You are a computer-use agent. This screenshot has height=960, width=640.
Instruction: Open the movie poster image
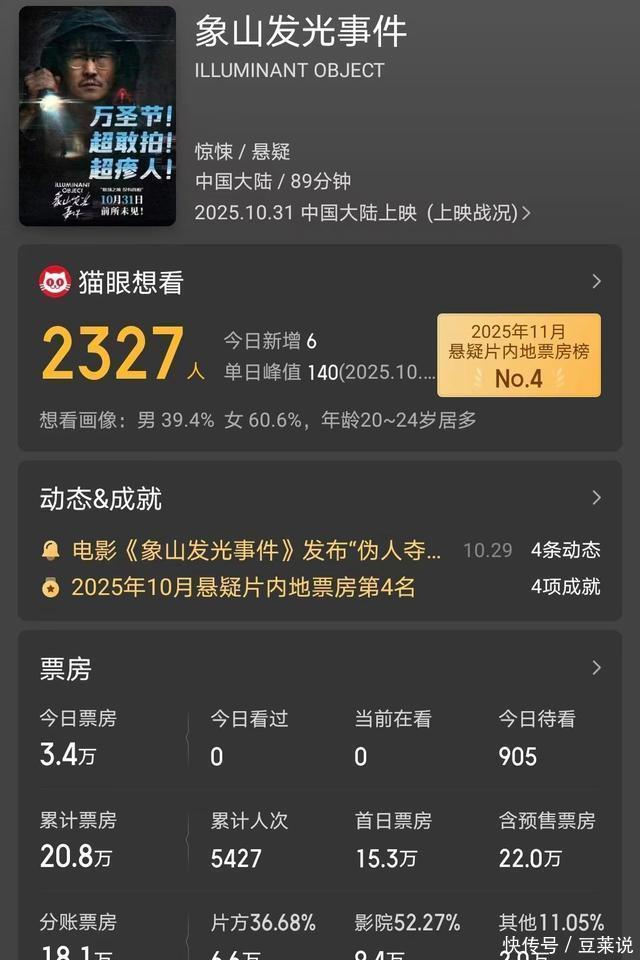(x=97, y=115)
